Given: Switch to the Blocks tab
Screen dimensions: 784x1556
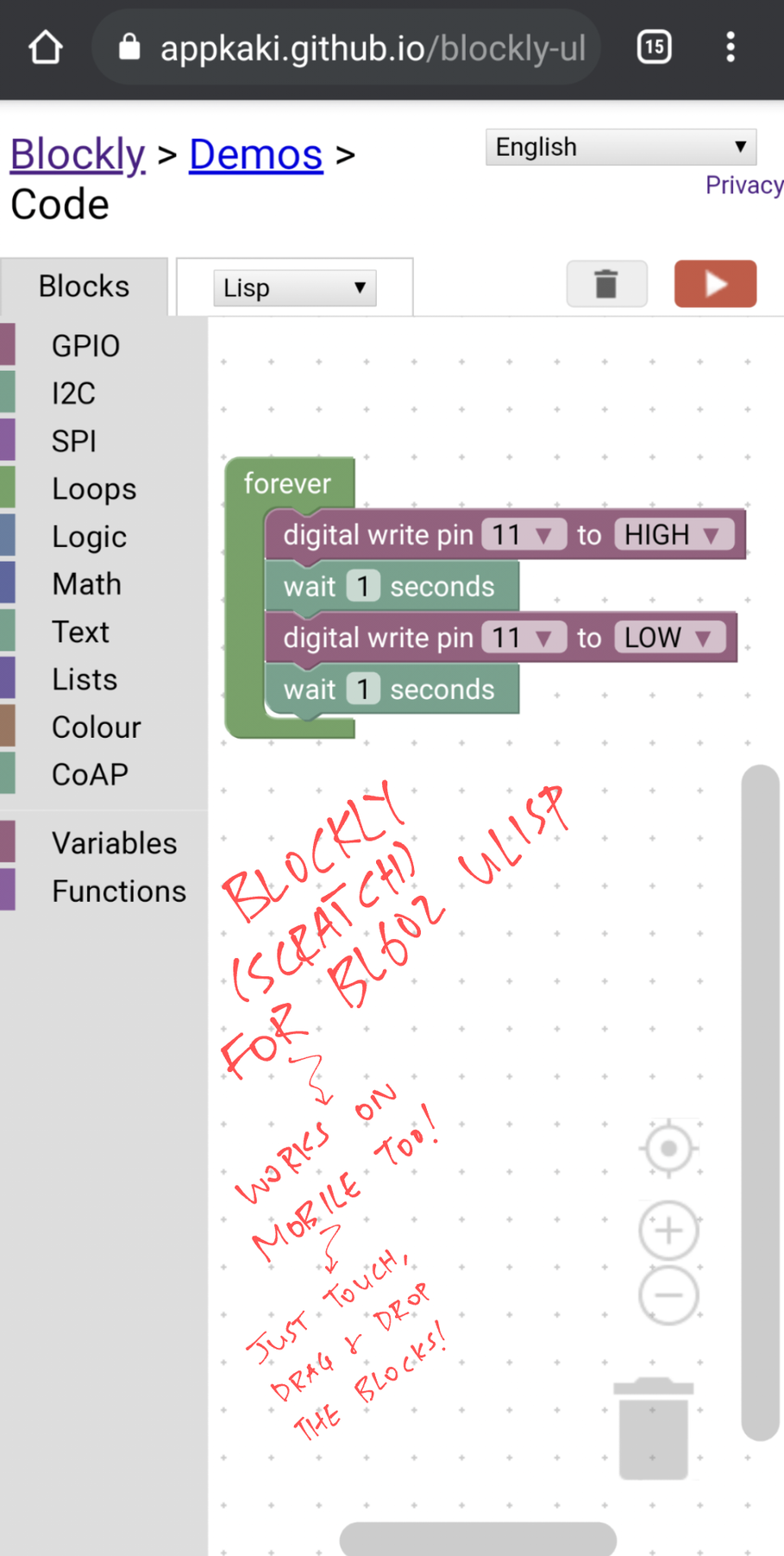Looking at the screenshot, I should coord(84,287).
